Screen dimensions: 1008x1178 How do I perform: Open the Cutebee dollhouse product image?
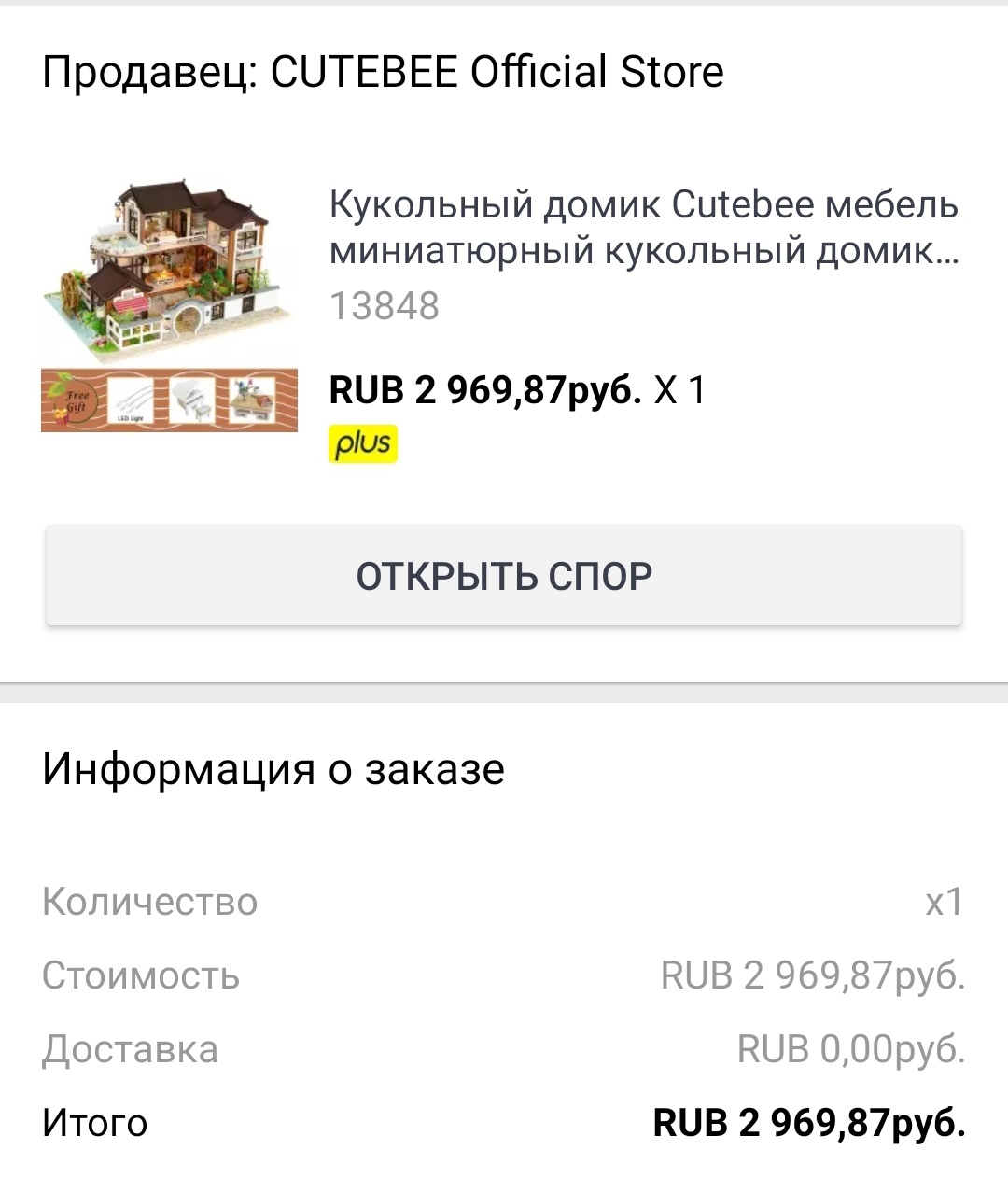[169, 304]
